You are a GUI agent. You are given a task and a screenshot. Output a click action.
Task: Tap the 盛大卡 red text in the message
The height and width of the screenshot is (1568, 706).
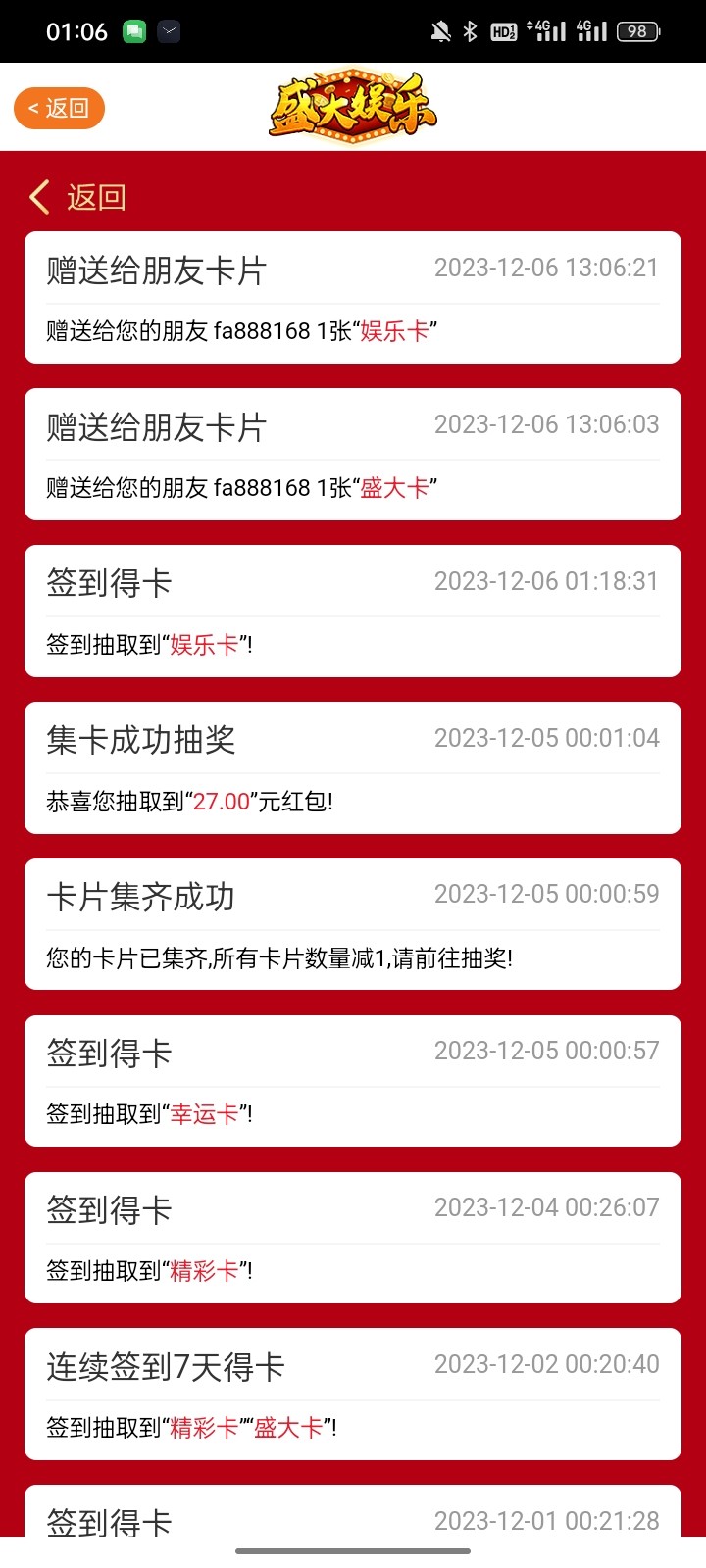pyautogui.click(x=396, y=487)
